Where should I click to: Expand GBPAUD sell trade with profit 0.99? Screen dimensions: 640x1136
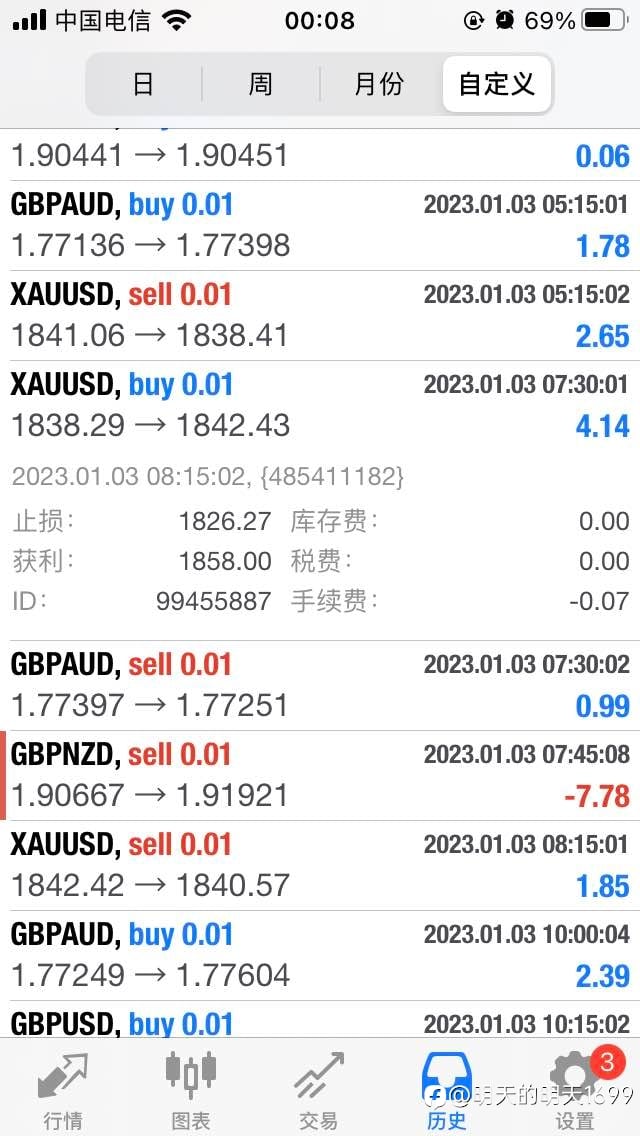tap(320, 685)
